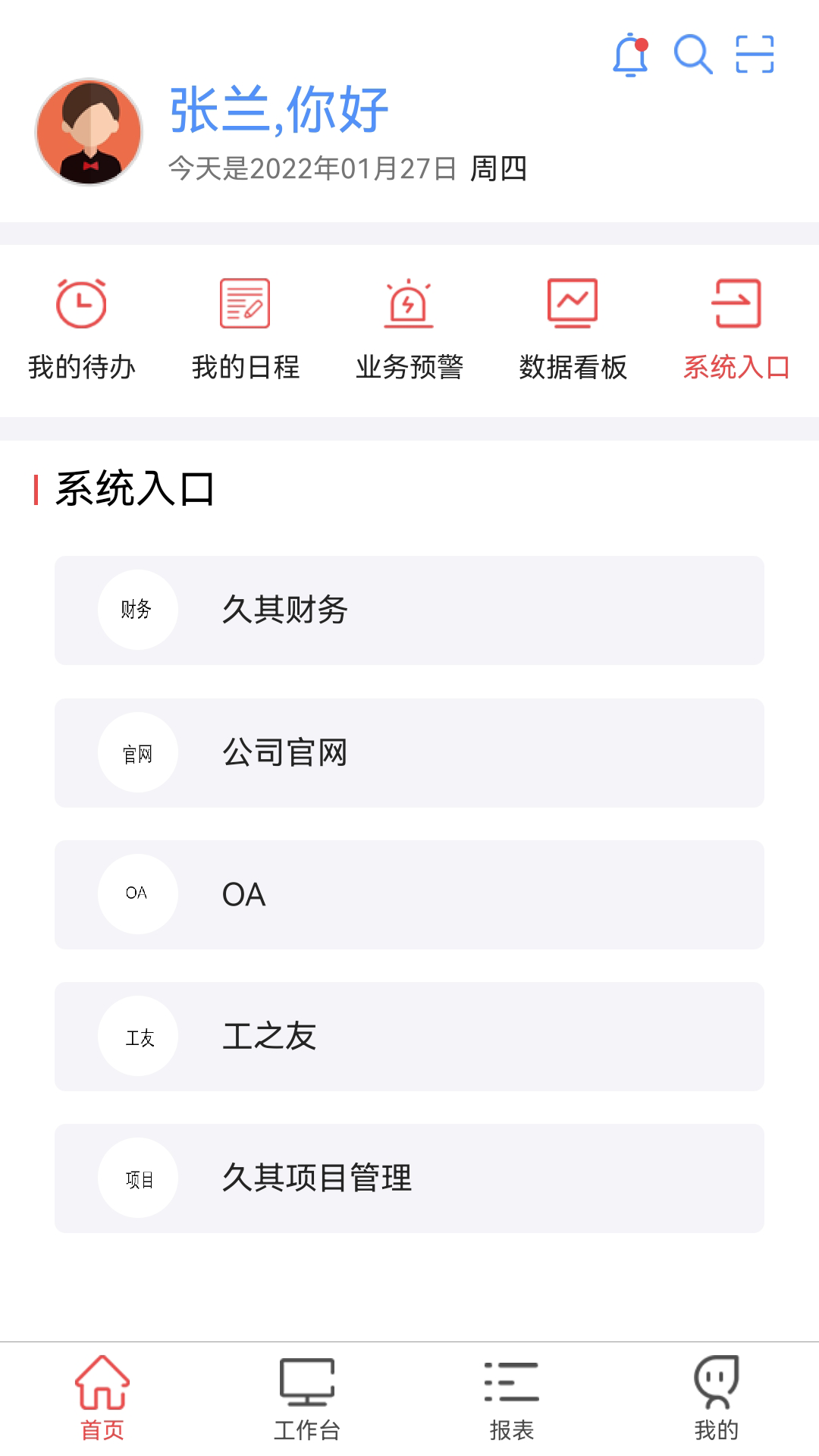Open 数据看板 (Data Dashboard) chart icon
Image resolution: width=819 pixels, height=1456 pixels.
click(x=573, y=303)
